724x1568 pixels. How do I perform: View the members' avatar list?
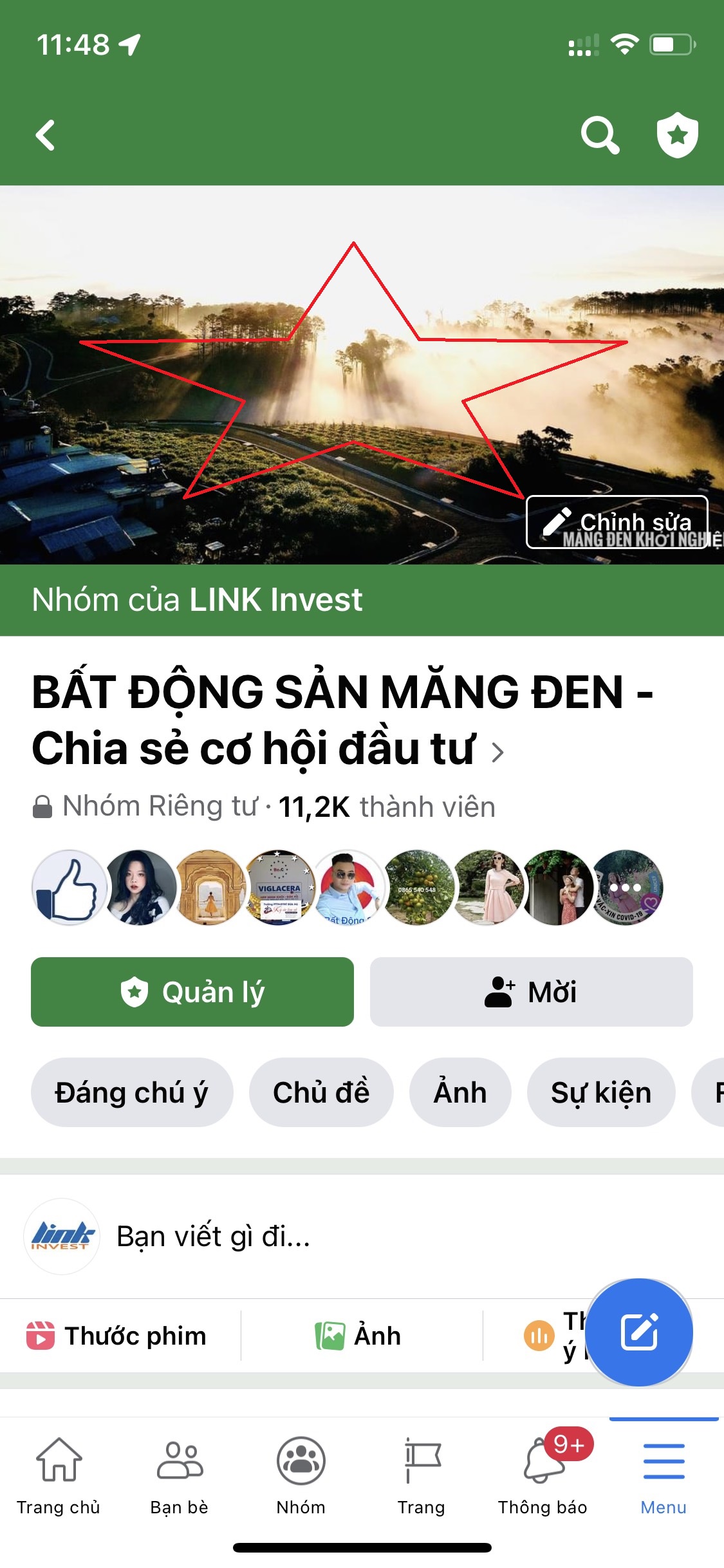click(348, 888)
